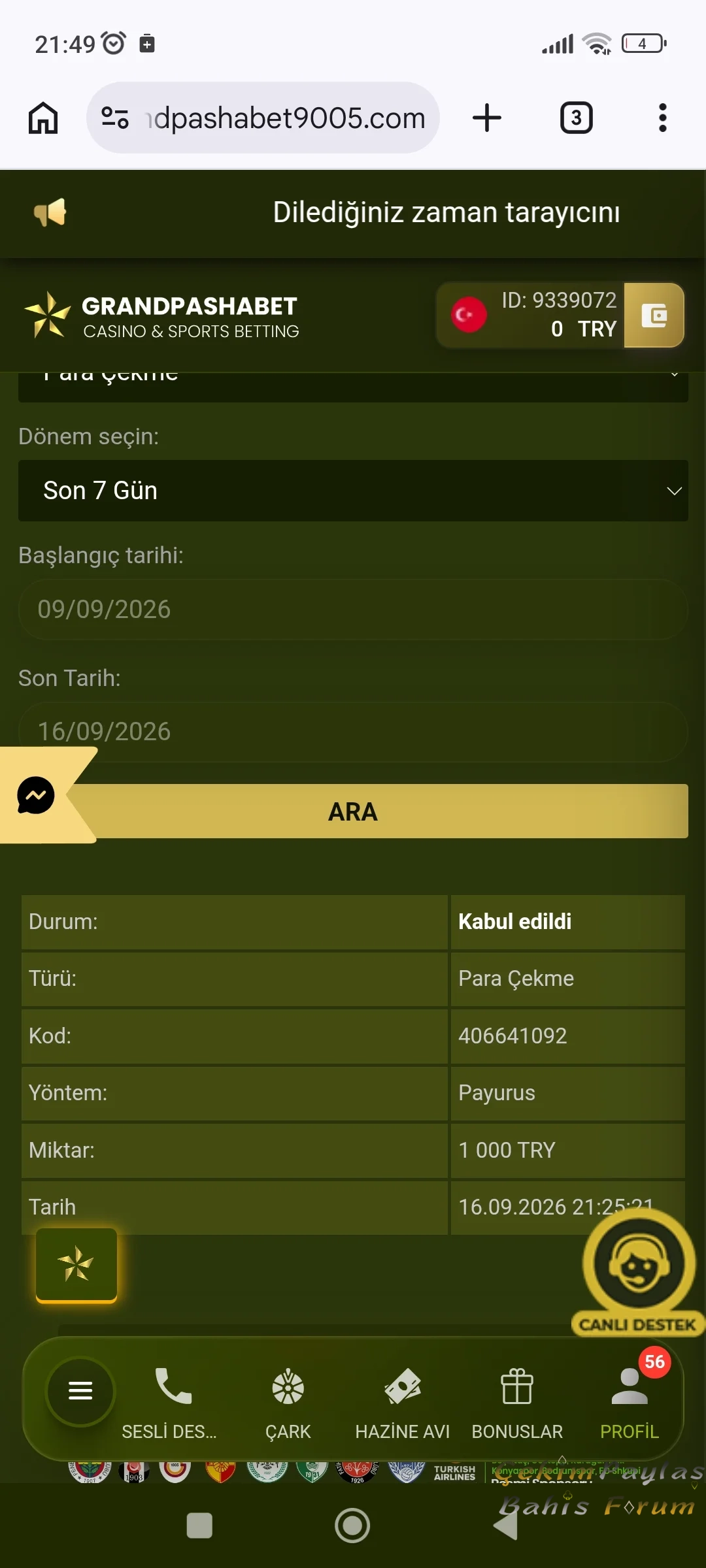Open a new browser tab

(x=486, y=118)
